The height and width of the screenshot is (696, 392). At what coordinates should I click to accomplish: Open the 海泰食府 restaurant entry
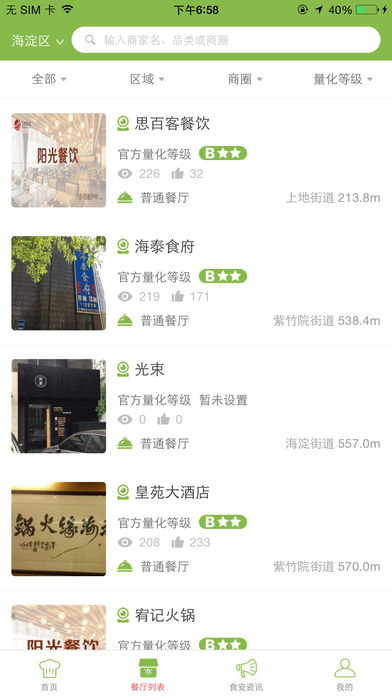tap(196, 283)
